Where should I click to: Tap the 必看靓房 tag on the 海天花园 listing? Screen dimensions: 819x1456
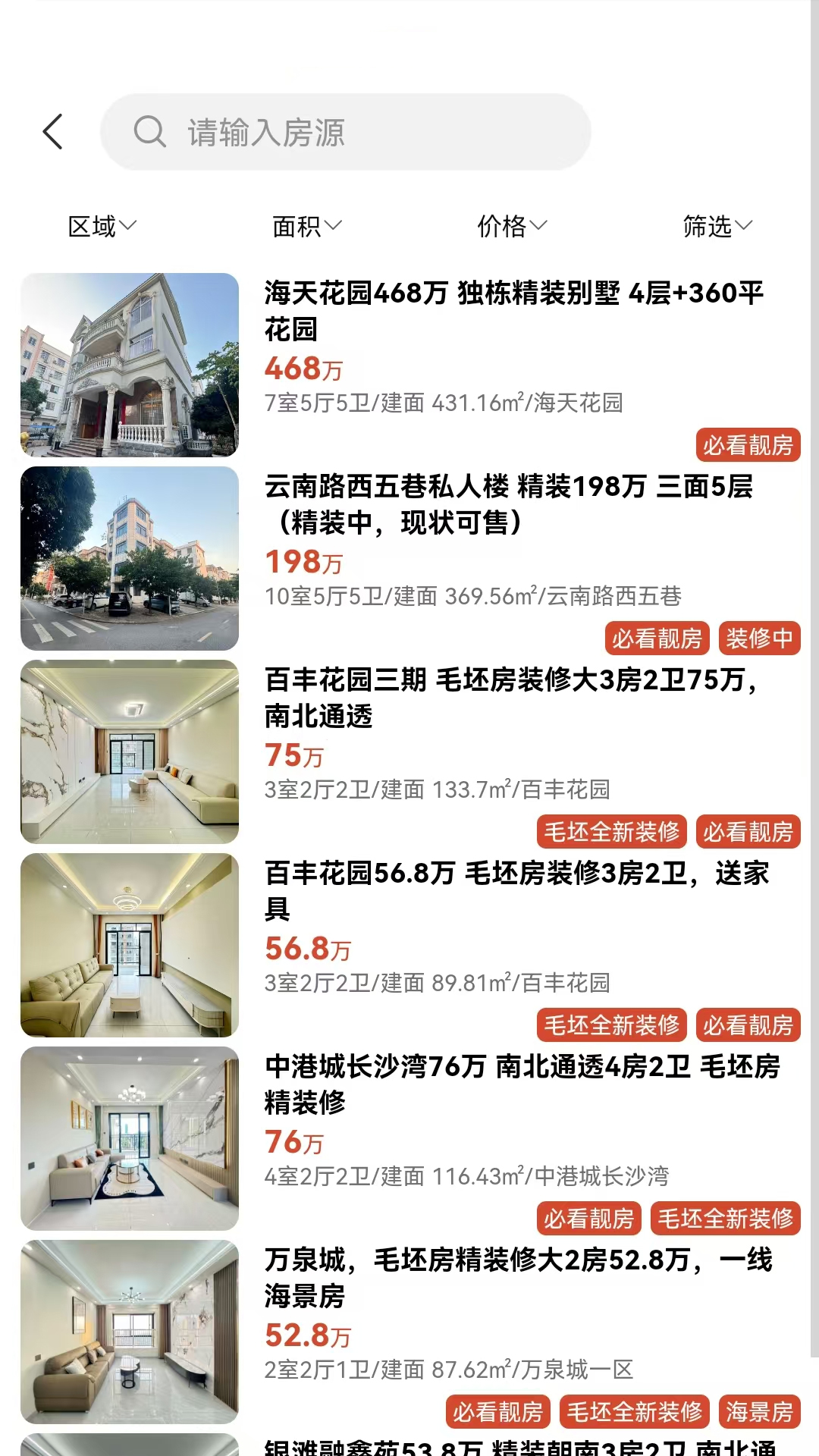747,447
